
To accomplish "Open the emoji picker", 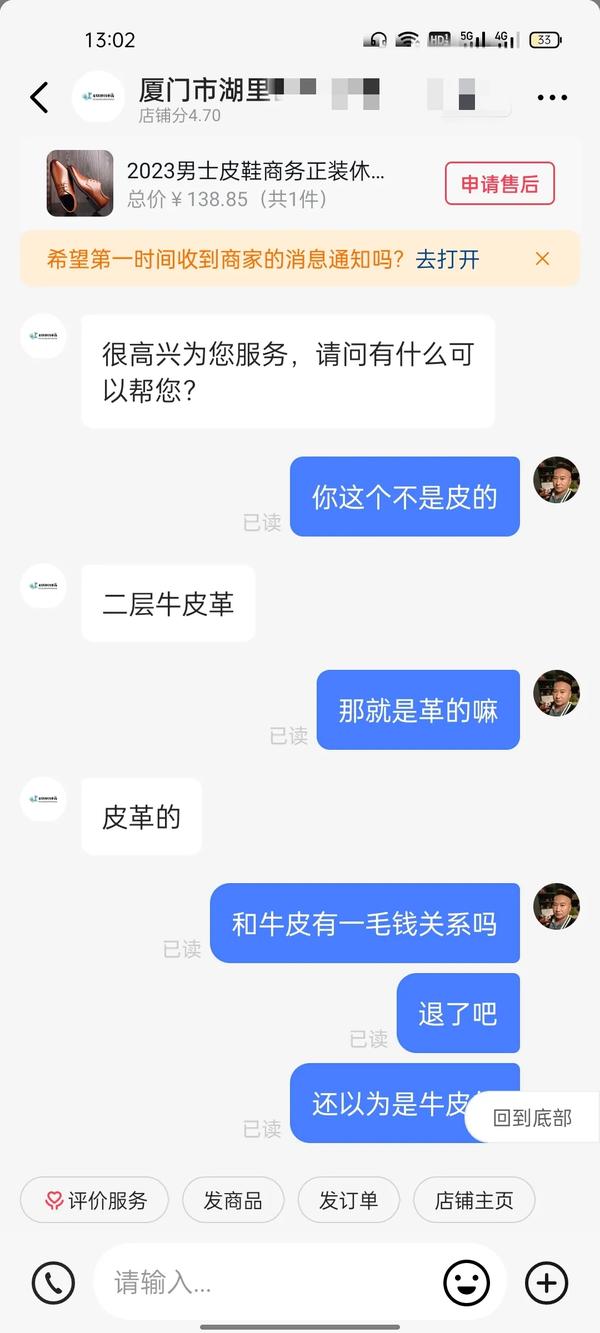I will click(x=466, y=1282).
